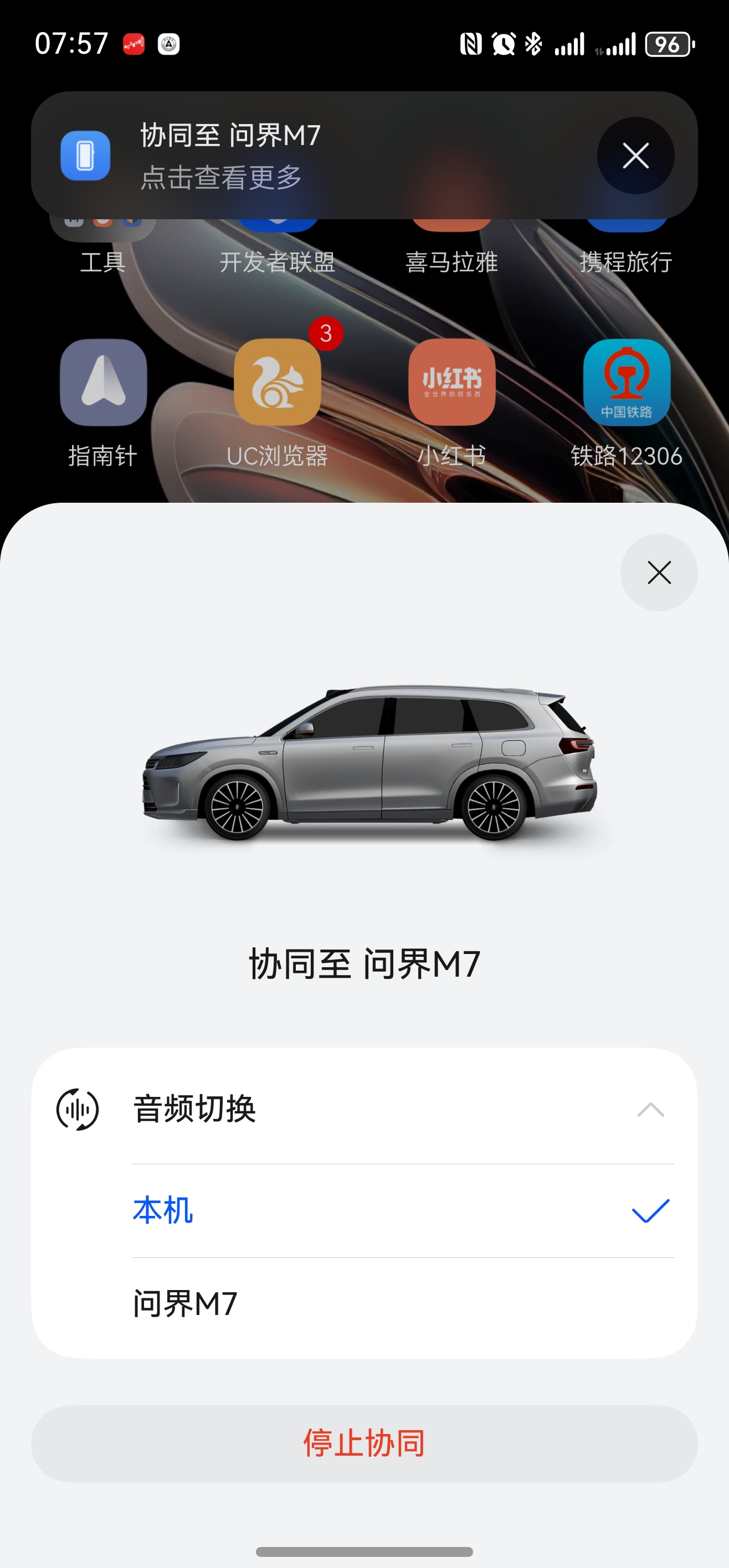The height and width of the screenshot is (1568, 729).
Task: Launch UC浏览器
Action: (x=277, y=383)
